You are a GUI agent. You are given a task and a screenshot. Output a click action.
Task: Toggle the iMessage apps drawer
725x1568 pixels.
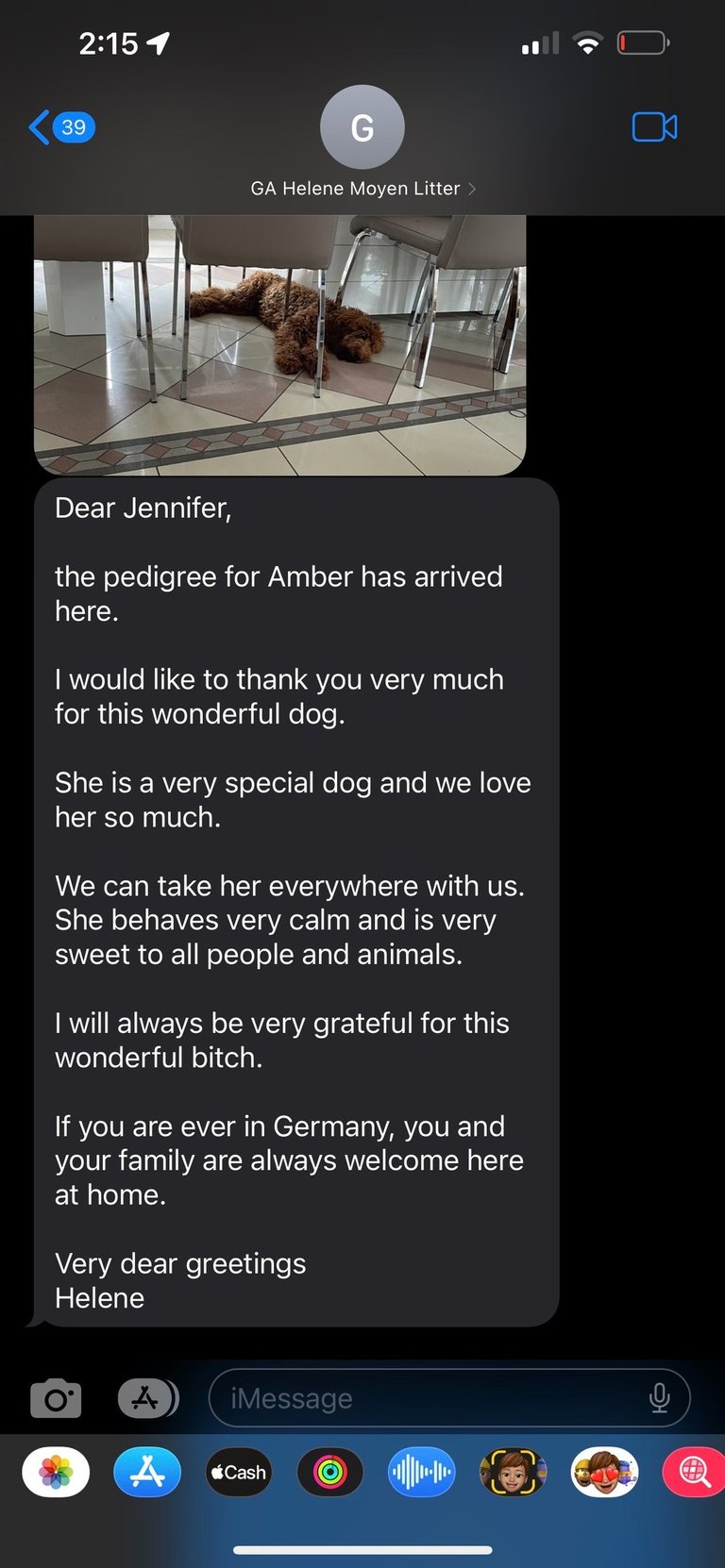pos(147,1398)
